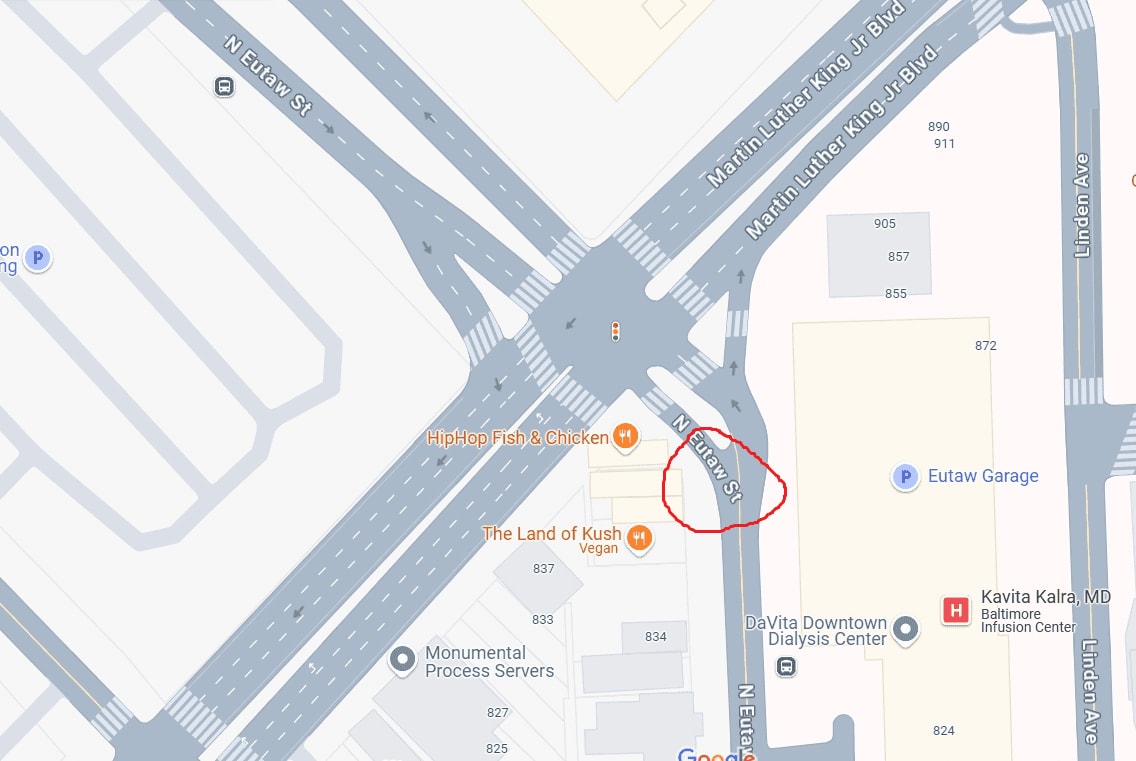
Task: Open HipHop Fish & Chicken restaurant pin
Action: click(x=625, y=437)
